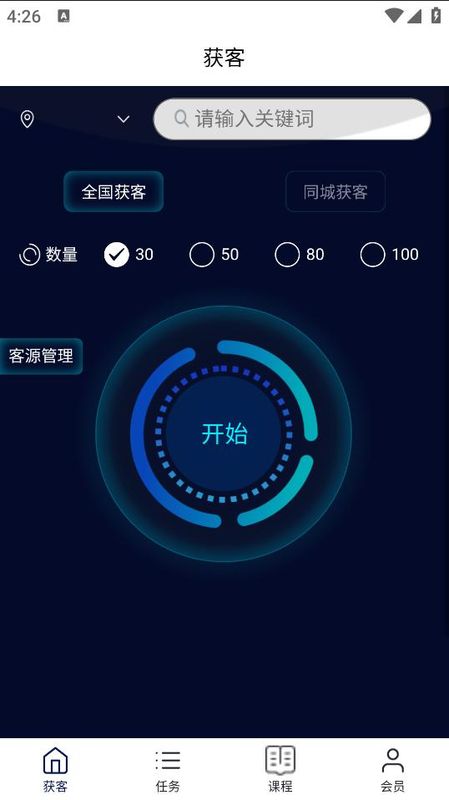This screenshot has width=449, height=800.
Task: Open the 会员 tab
Action: click(392, 769)
